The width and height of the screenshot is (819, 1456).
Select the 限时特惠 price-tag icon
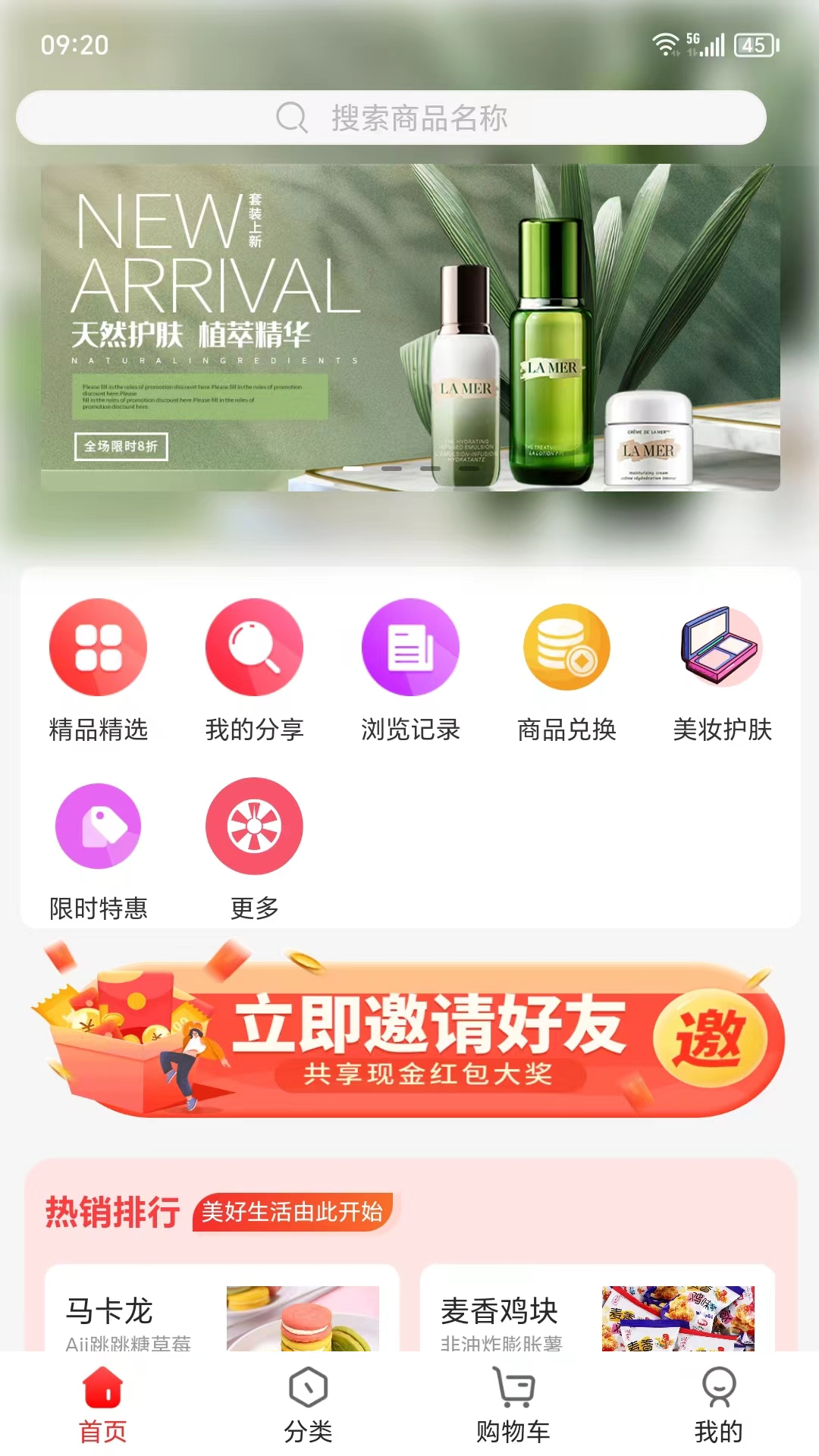[x=98, y=826]
